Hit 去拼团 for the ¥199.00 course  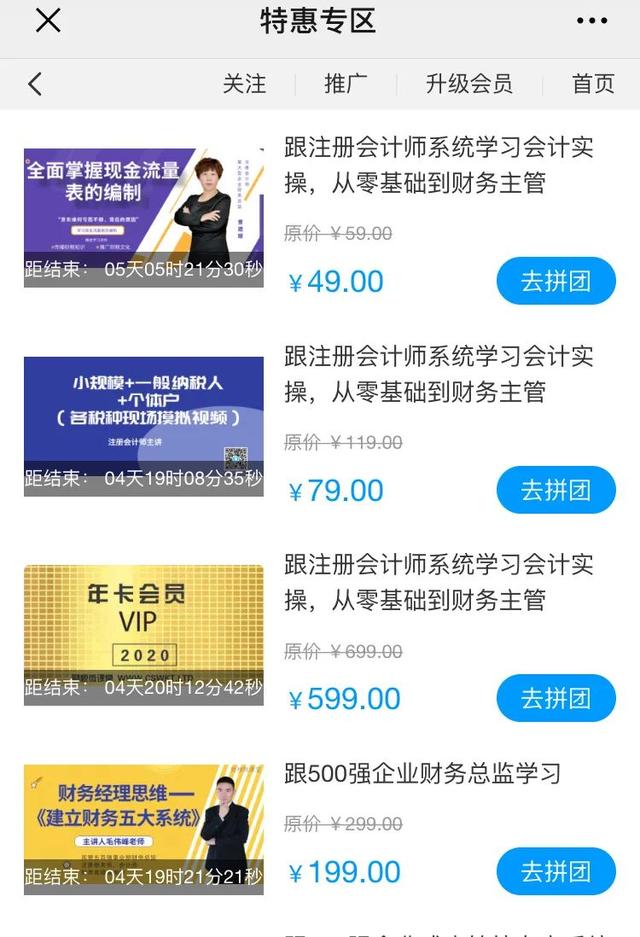tap(556, 871)
